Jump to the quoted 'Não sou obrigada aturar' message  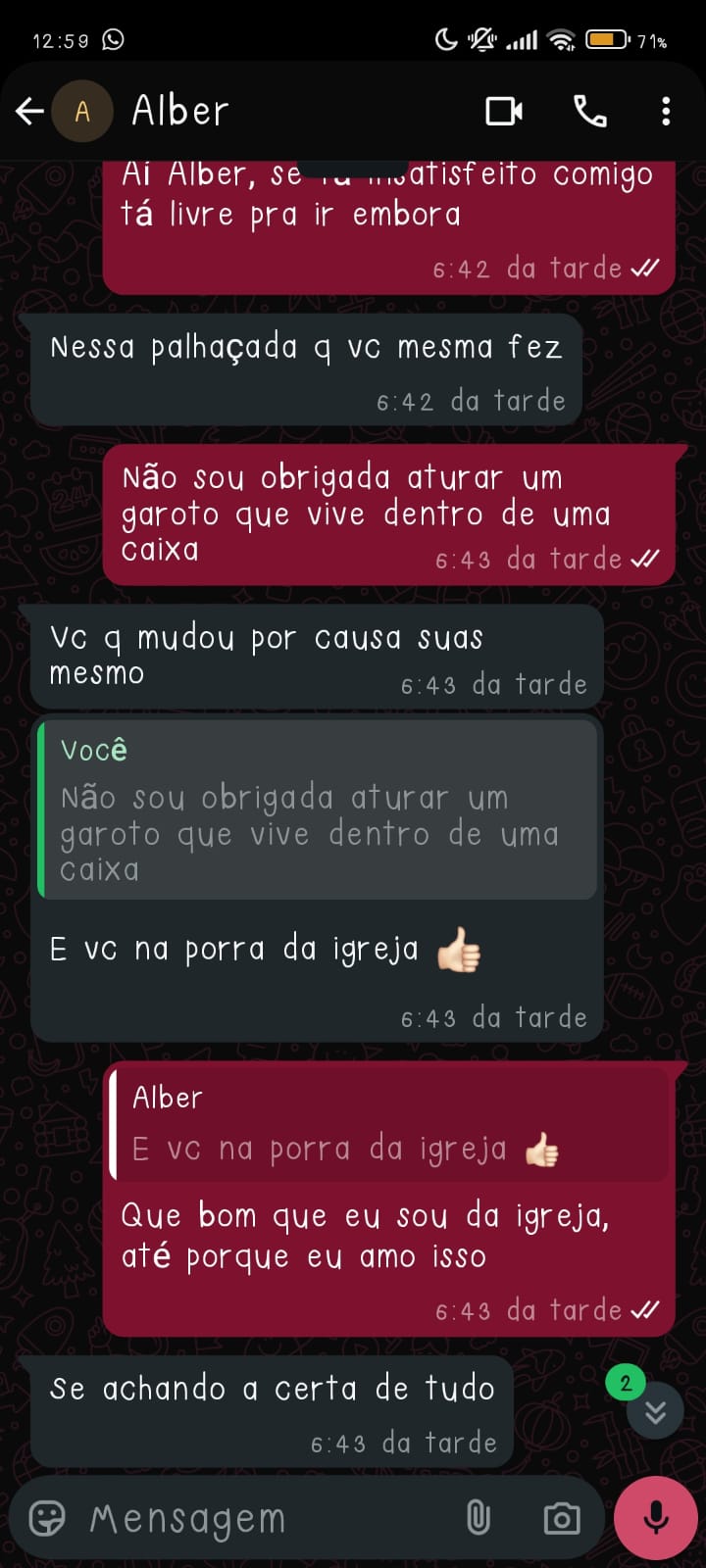coord(317,810)
